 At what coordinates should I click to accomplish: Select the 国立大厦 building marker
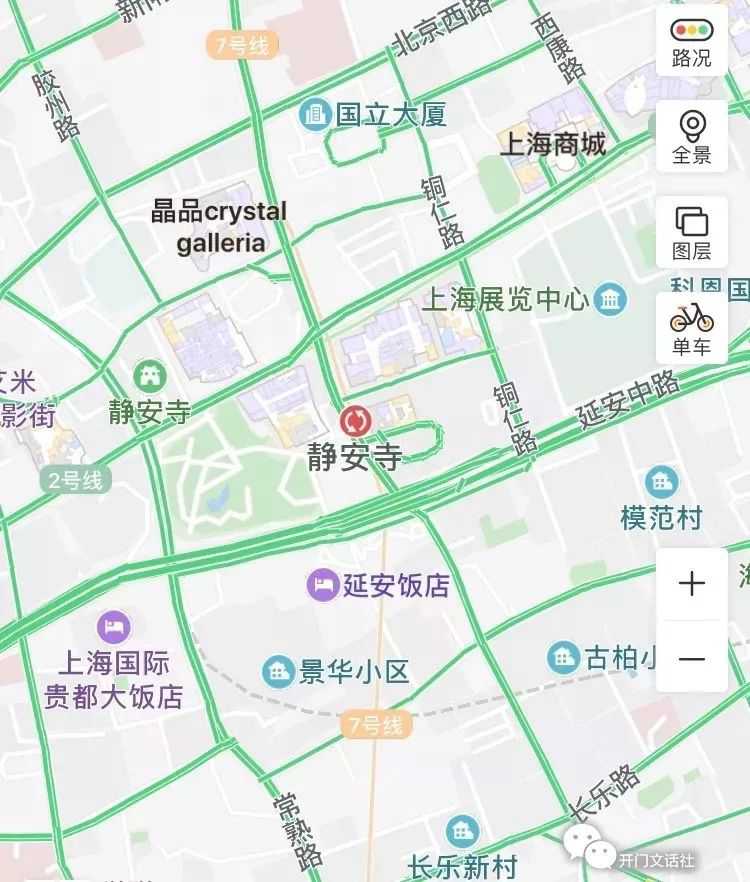pos(316,115)
